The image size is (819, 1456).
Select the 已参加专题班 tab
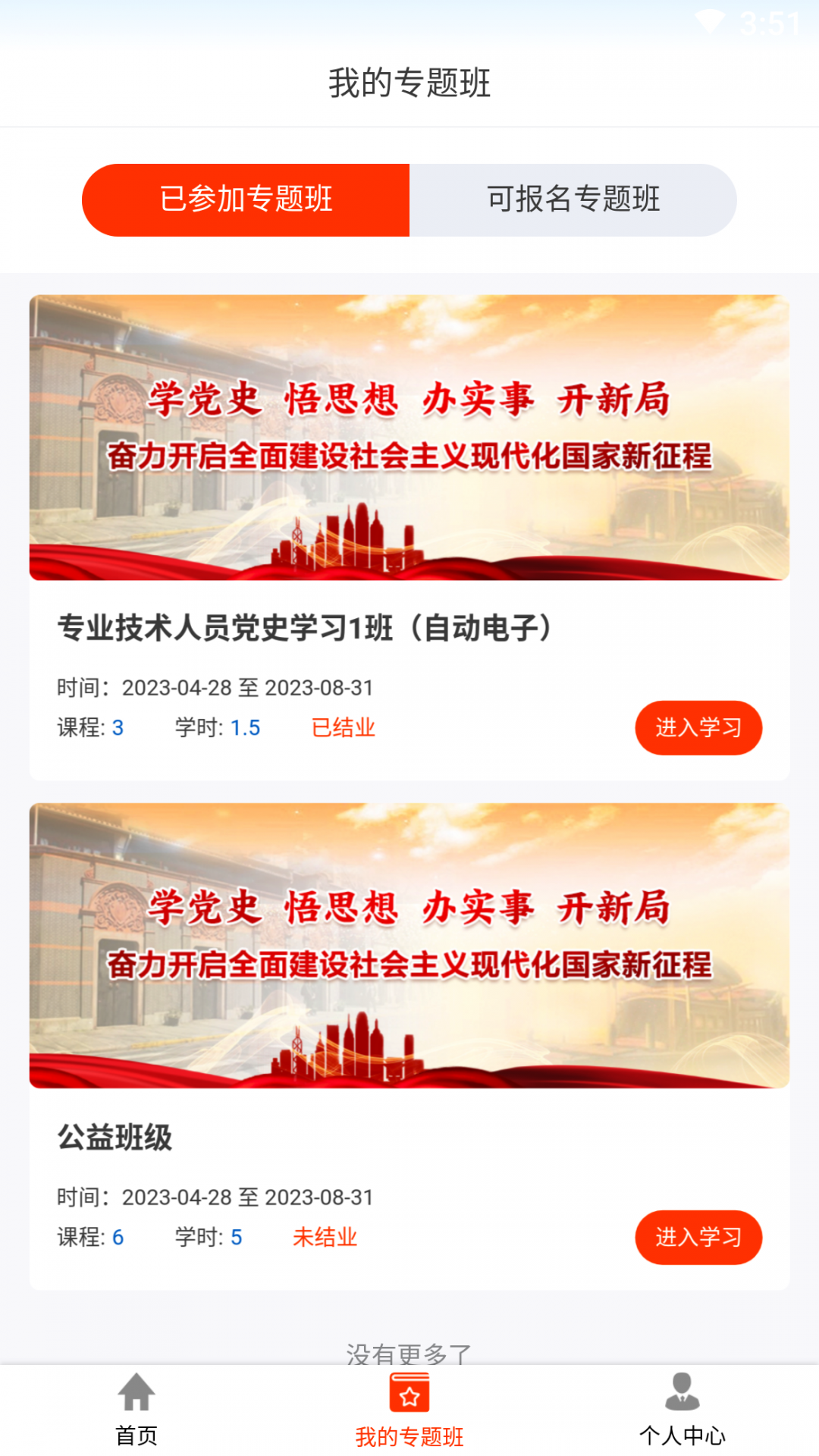[246, 199]
